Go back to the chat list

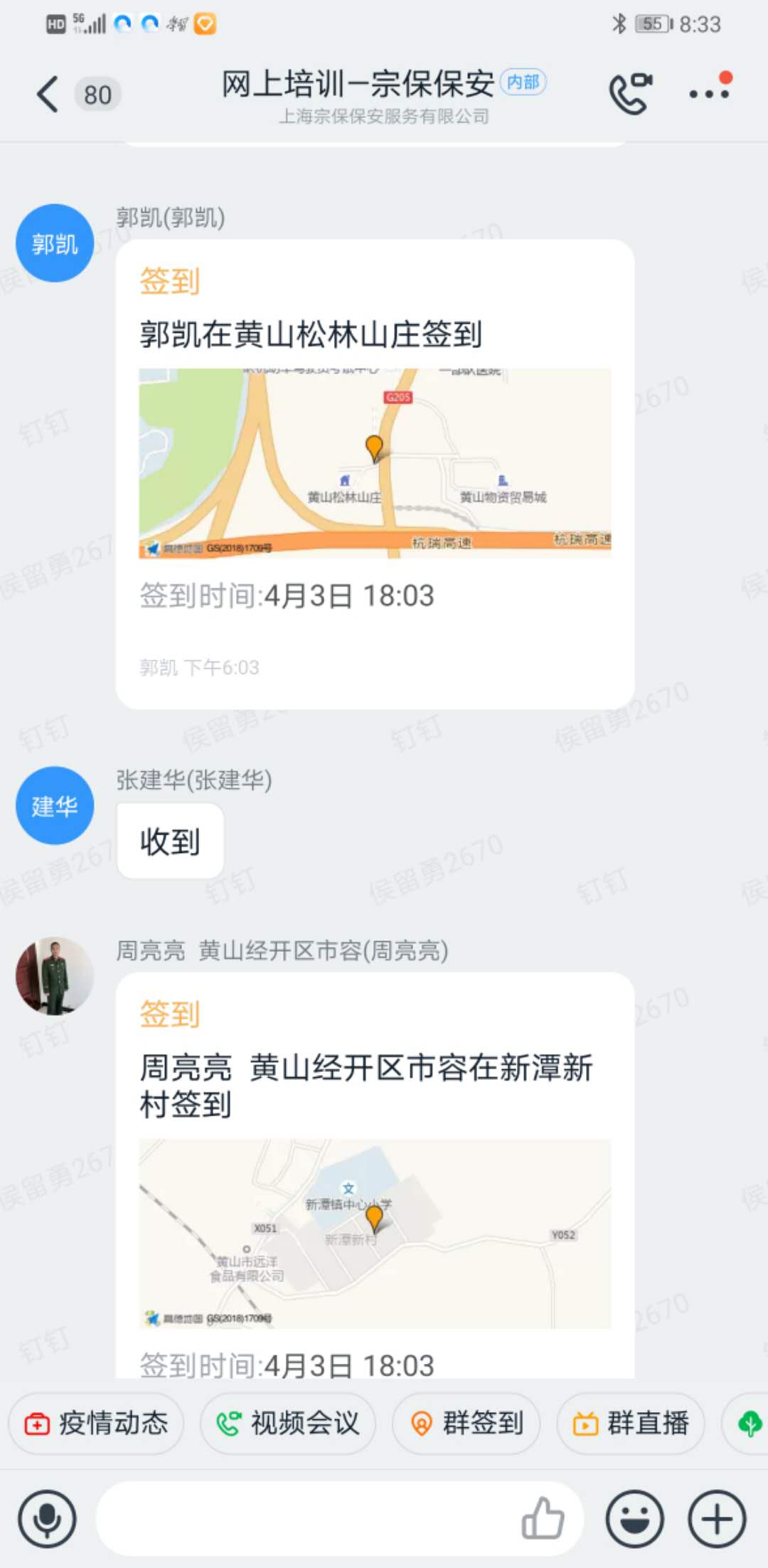47,95
